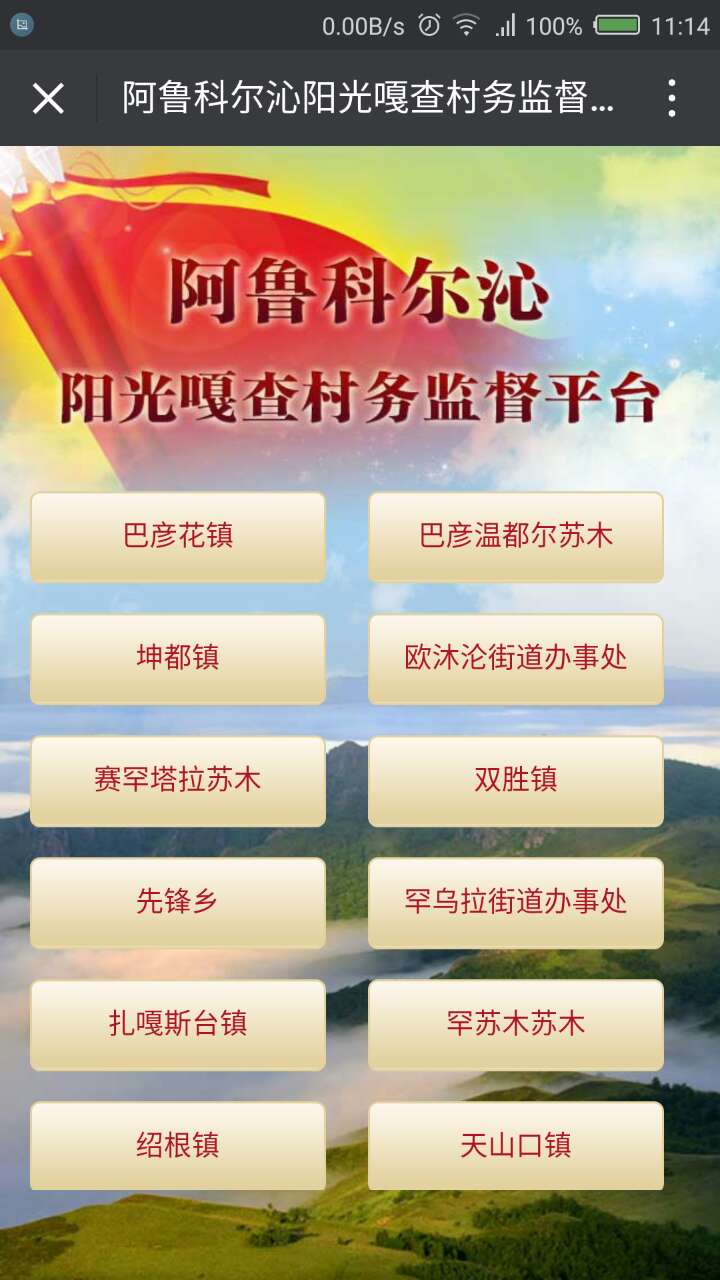Open 绍根镇

(x=178, y=1145)
